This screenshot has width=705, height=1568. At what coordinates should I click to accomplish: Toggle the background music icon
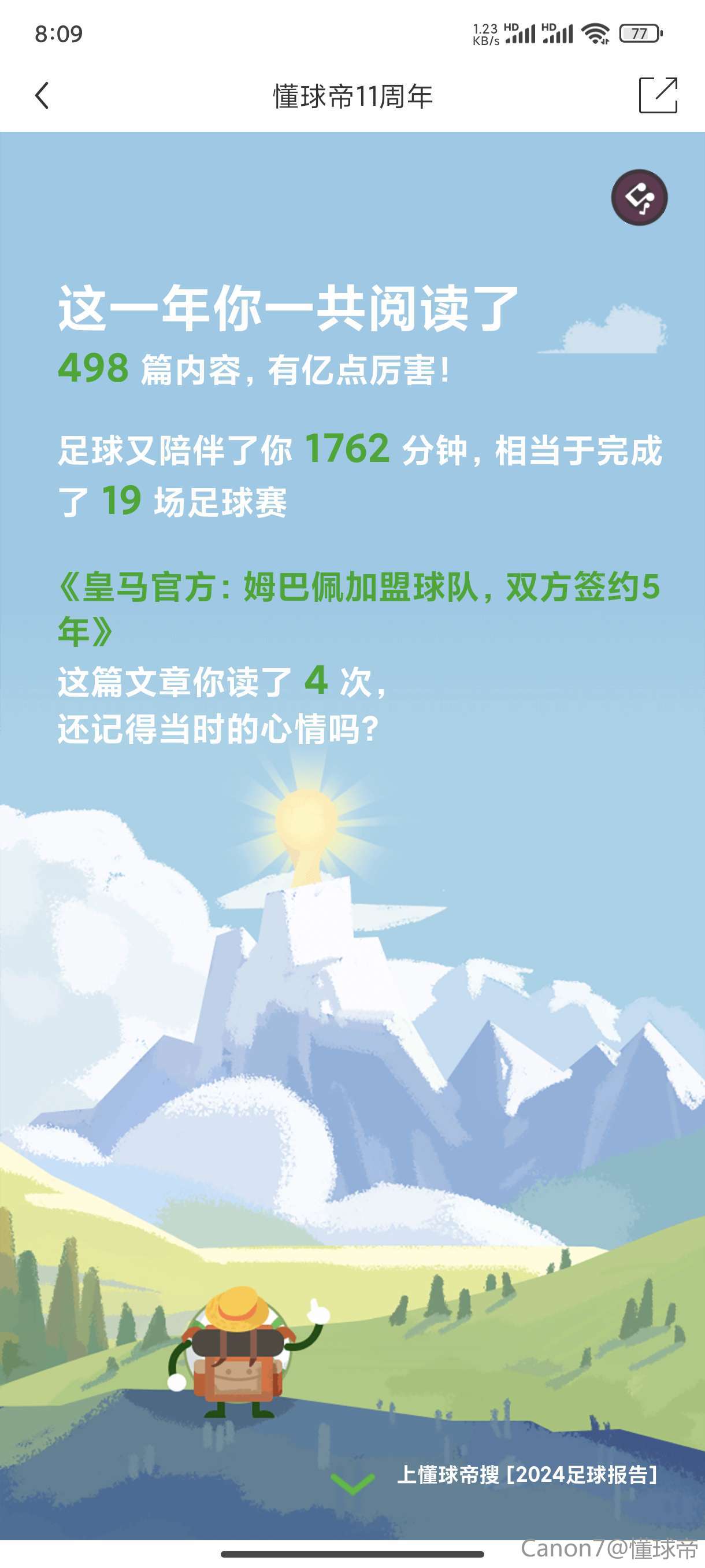click(639, 197)
